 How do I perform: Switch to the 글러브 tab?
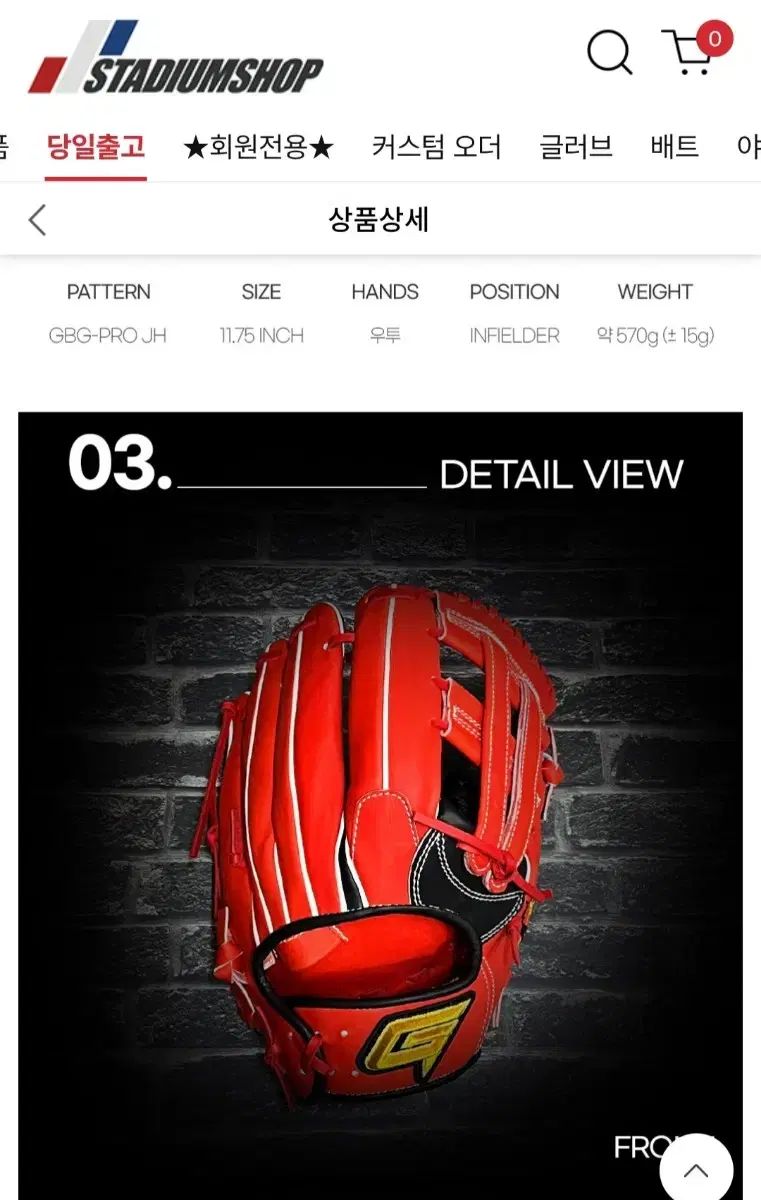click(576, 147)
